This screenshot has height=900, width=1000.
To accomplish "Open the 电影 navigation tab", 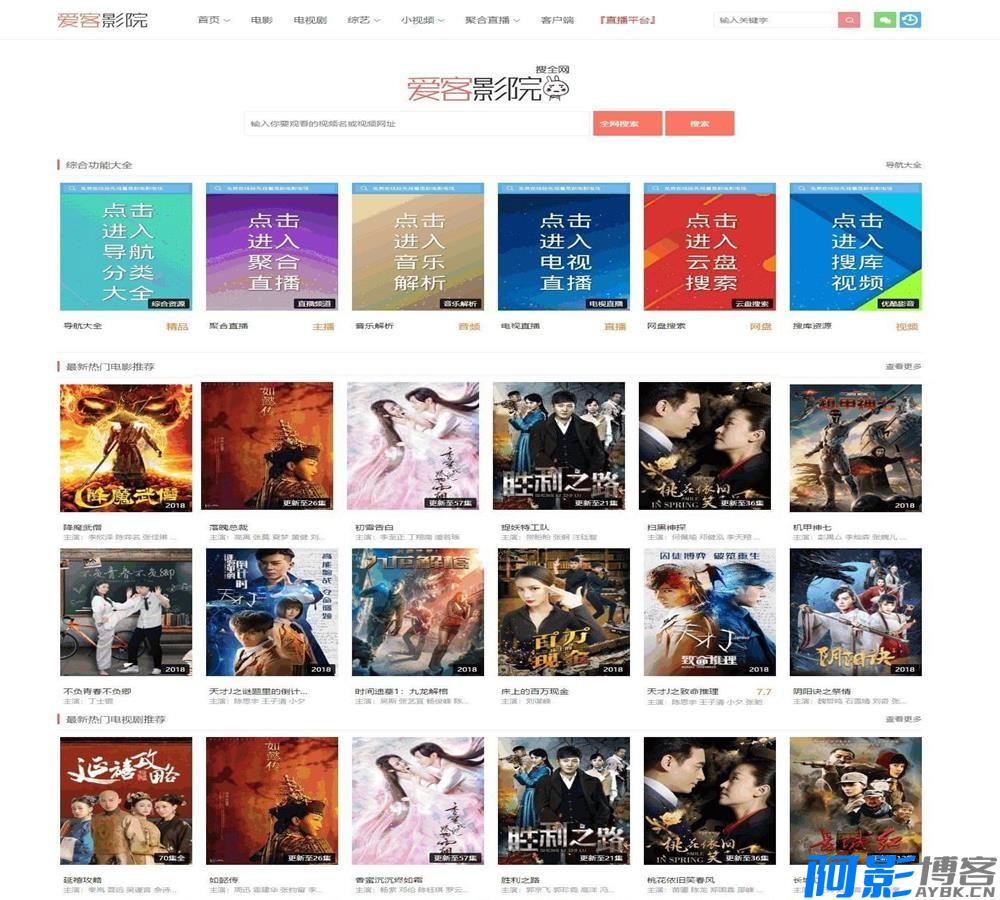I will click(x=261, y=20).
